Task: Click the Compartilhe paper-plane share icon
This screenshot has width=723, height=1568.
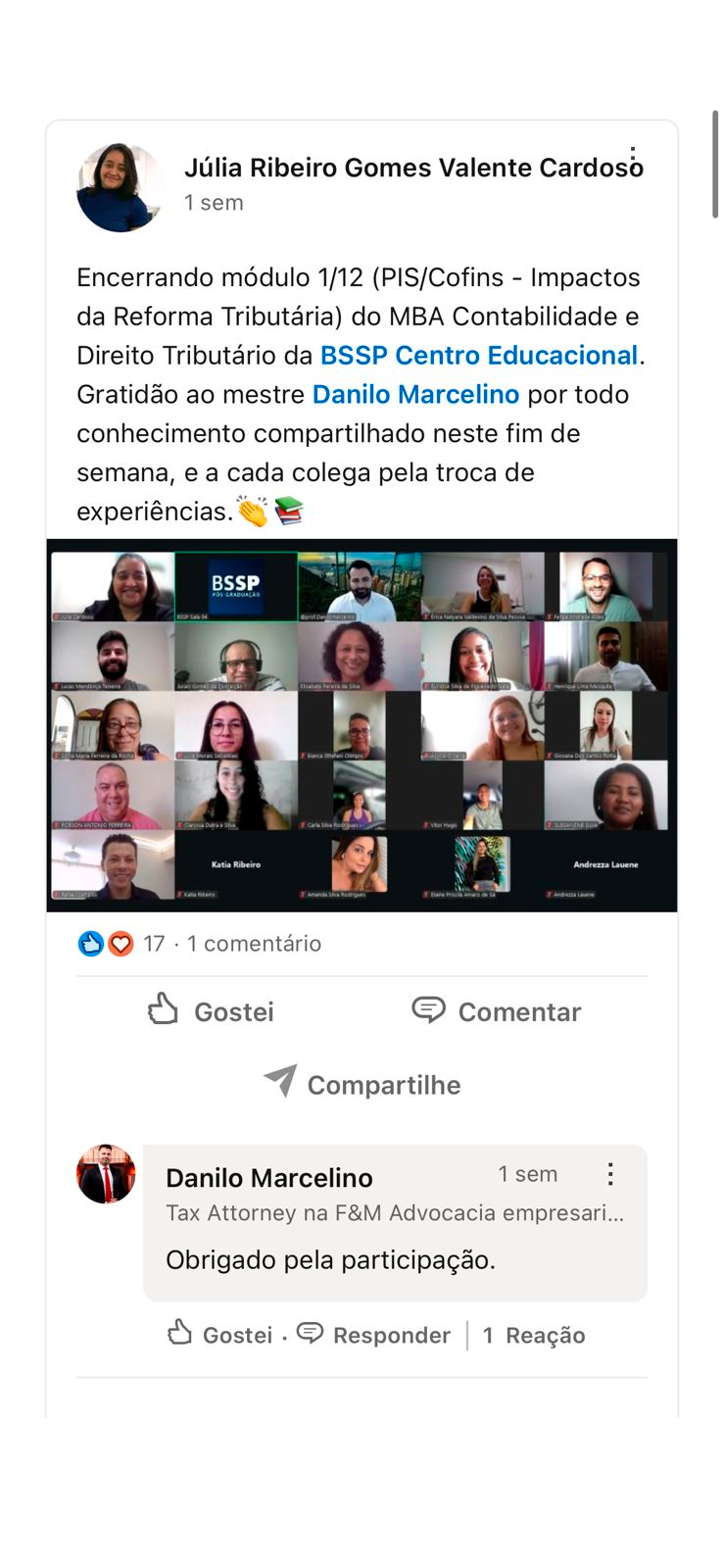Action: 279,1081
